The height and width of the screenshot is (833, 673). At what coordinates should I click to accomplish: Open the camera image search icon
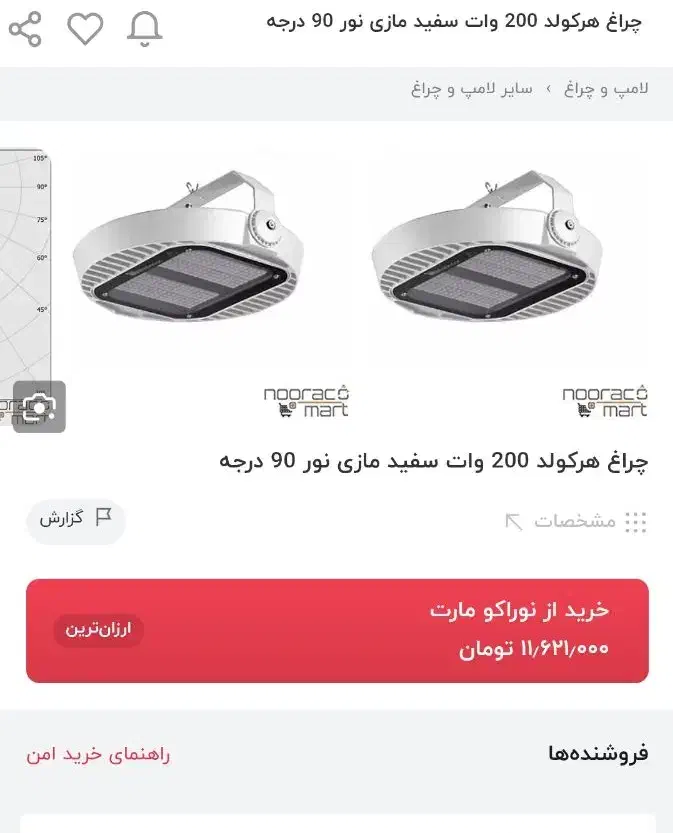40,406
